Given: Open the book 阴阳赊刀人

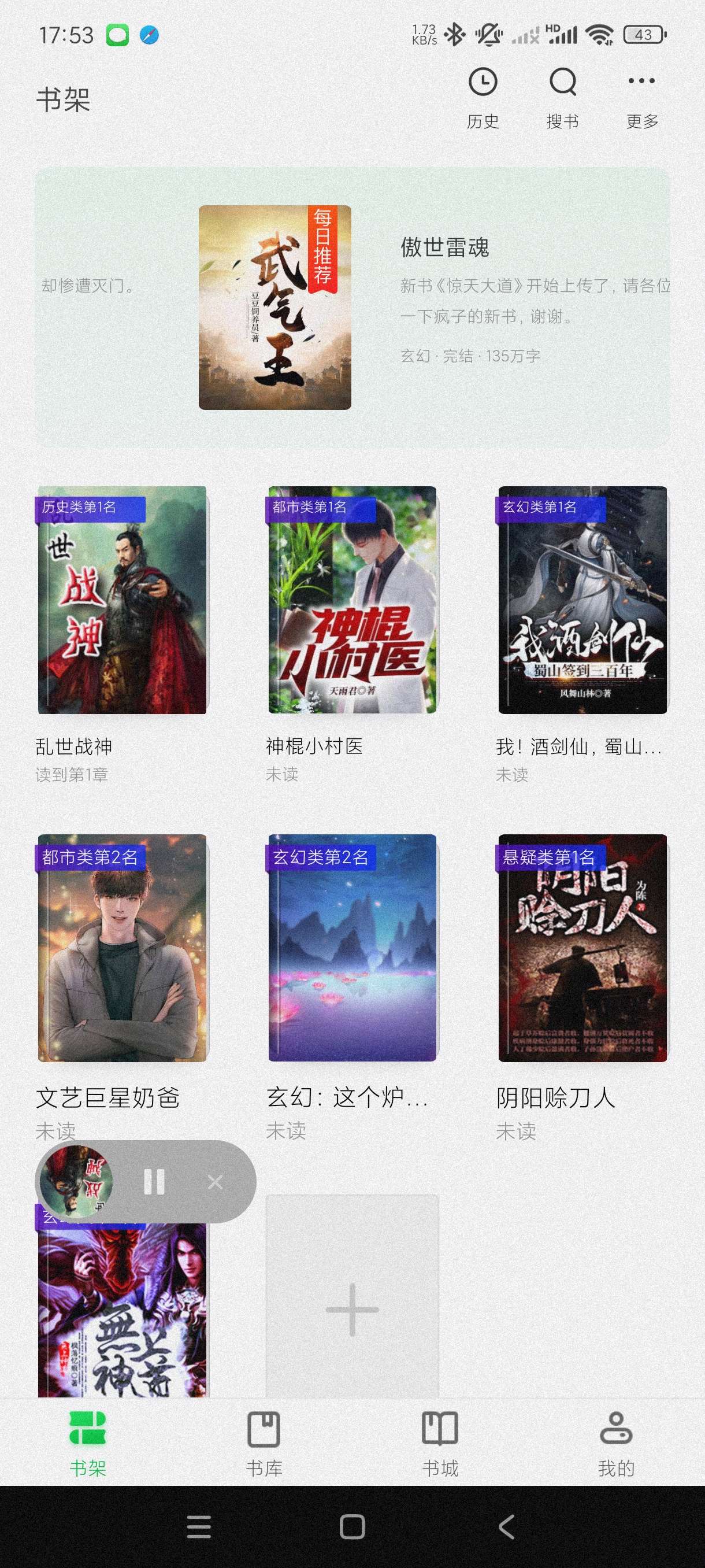Looking at the screenshot, I should pyautogui.click(x=582, y=948).
